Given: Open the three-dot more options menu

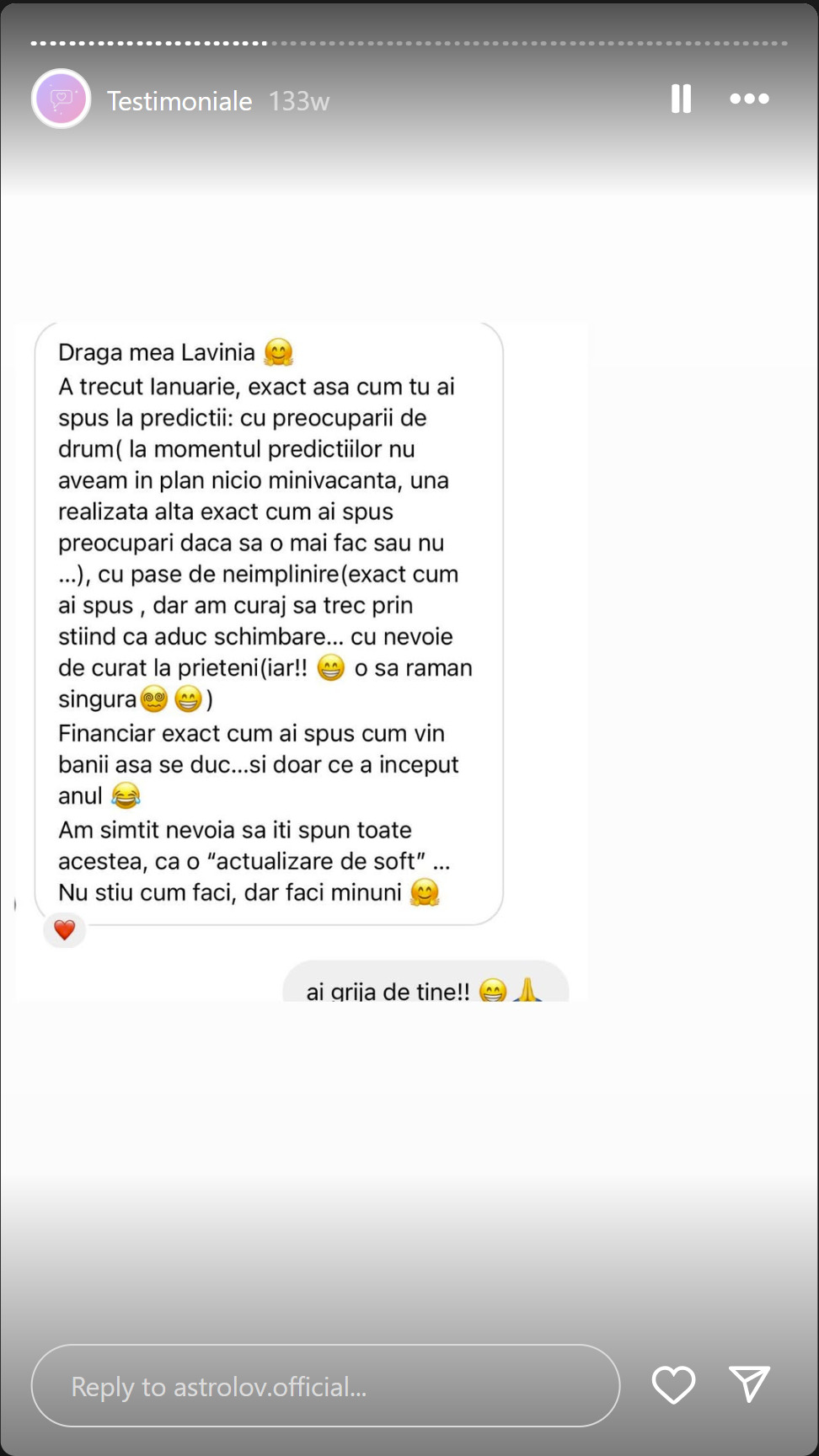Looking at the screenshot, I should click(749, 99).
